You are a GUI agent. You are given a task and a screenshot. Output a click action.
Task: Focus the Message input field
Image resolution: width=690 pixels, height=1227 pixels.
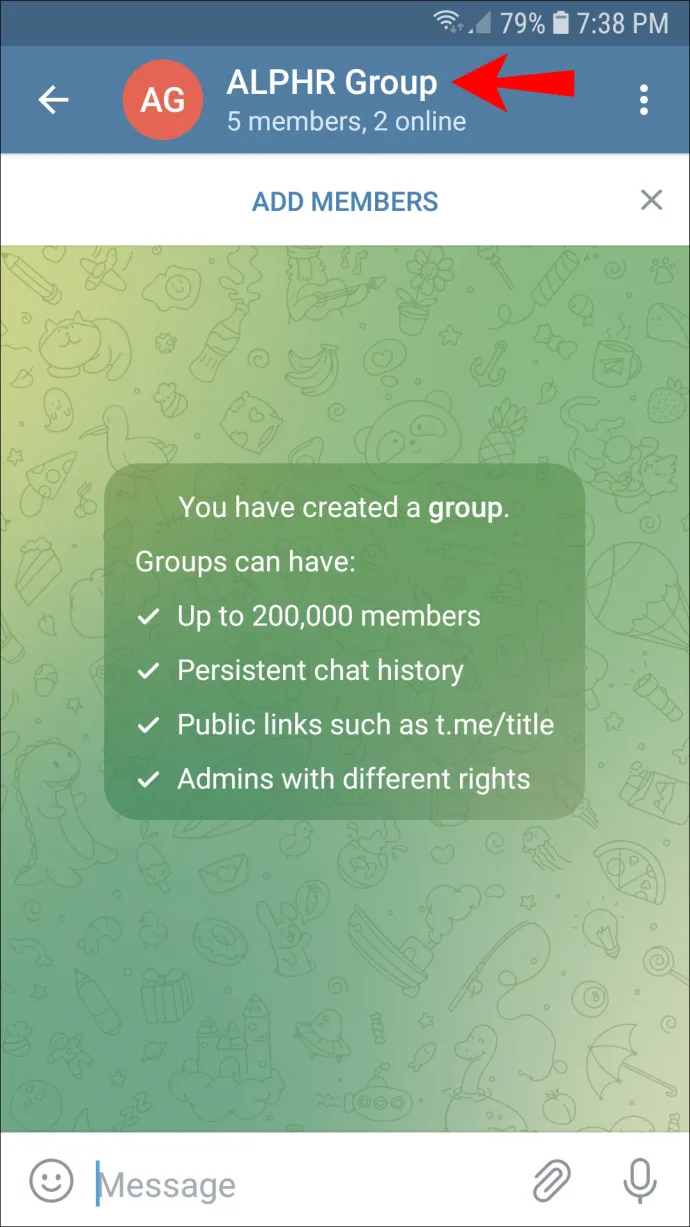pos(300,1185)
